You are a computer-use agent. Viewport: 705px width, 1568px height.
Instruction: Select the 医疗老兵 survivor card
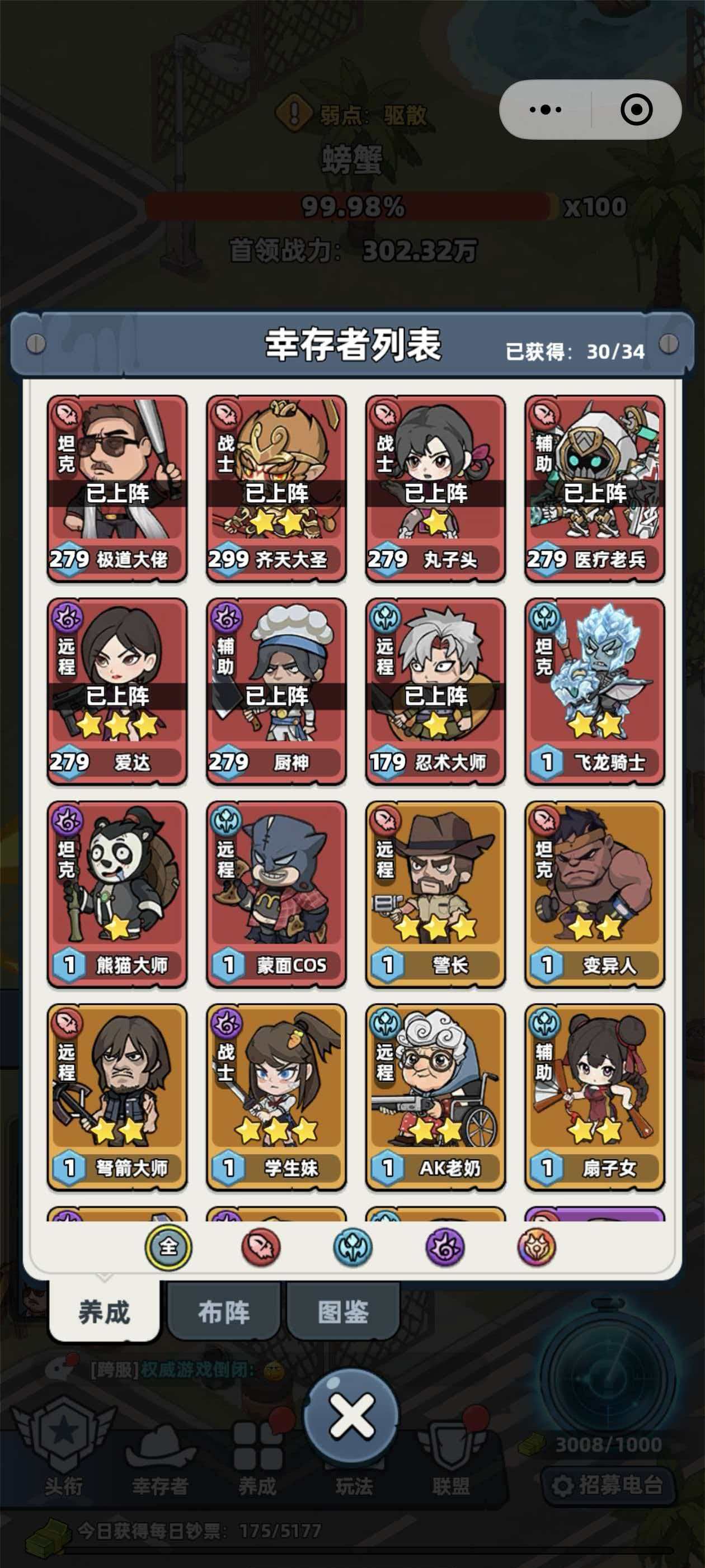point(595,488)
